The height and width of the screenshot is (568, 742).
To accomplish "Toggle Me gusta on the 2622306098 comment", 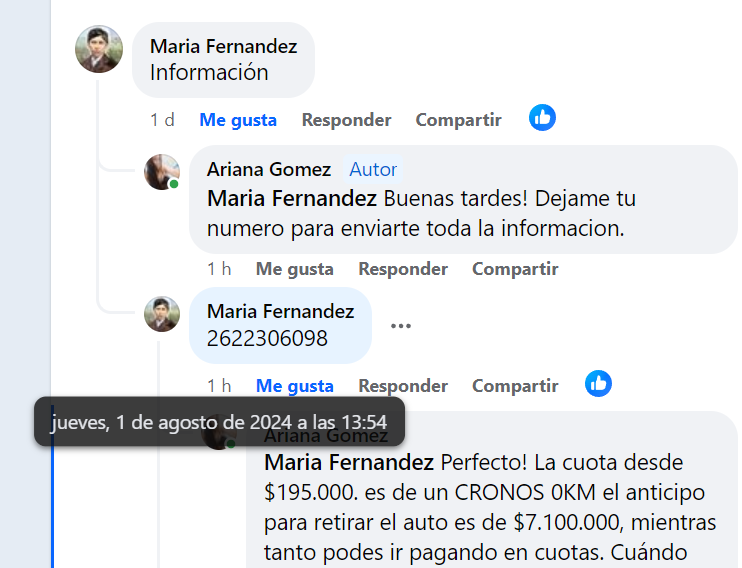I will click(294, 386).
